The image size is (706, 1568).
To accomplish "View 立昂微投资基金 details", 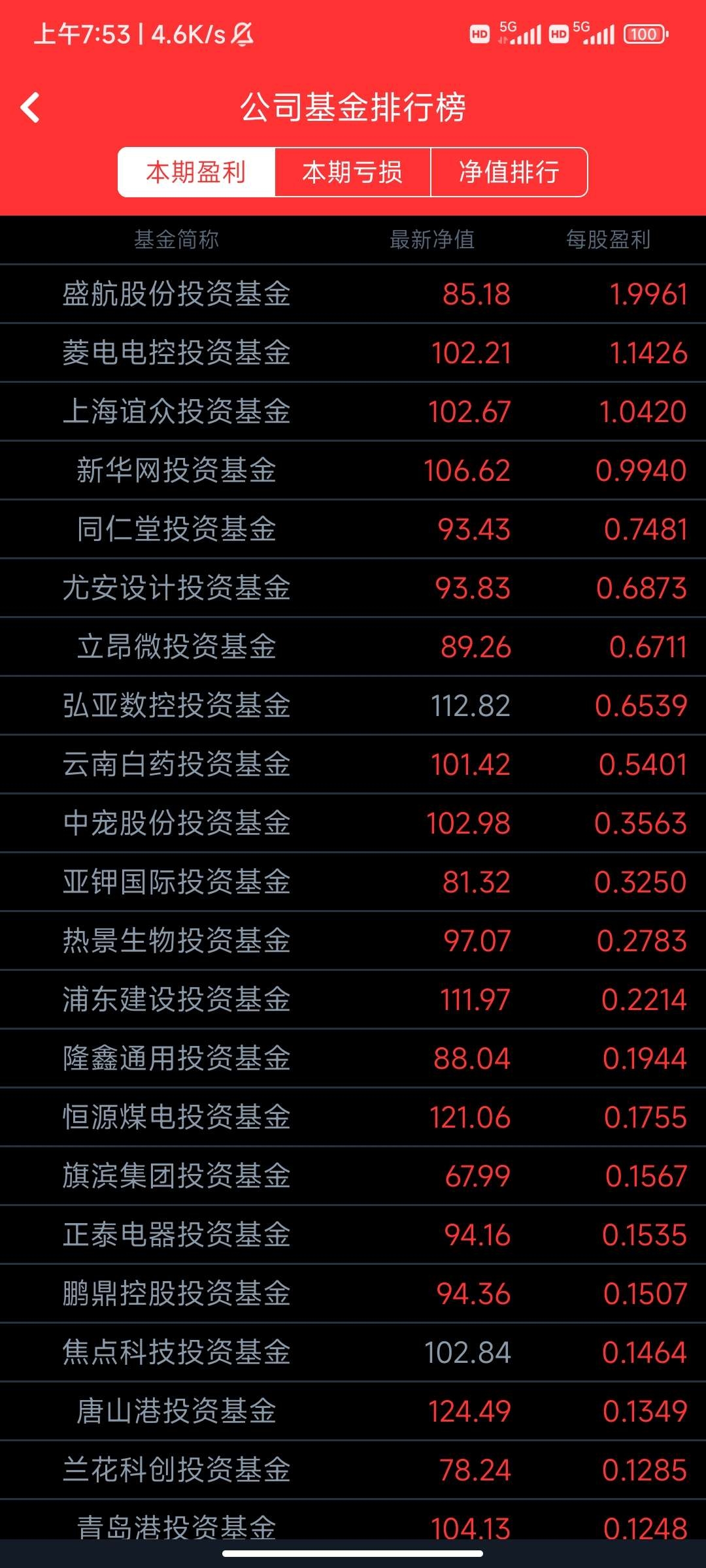I will click(x=353, y=647).
